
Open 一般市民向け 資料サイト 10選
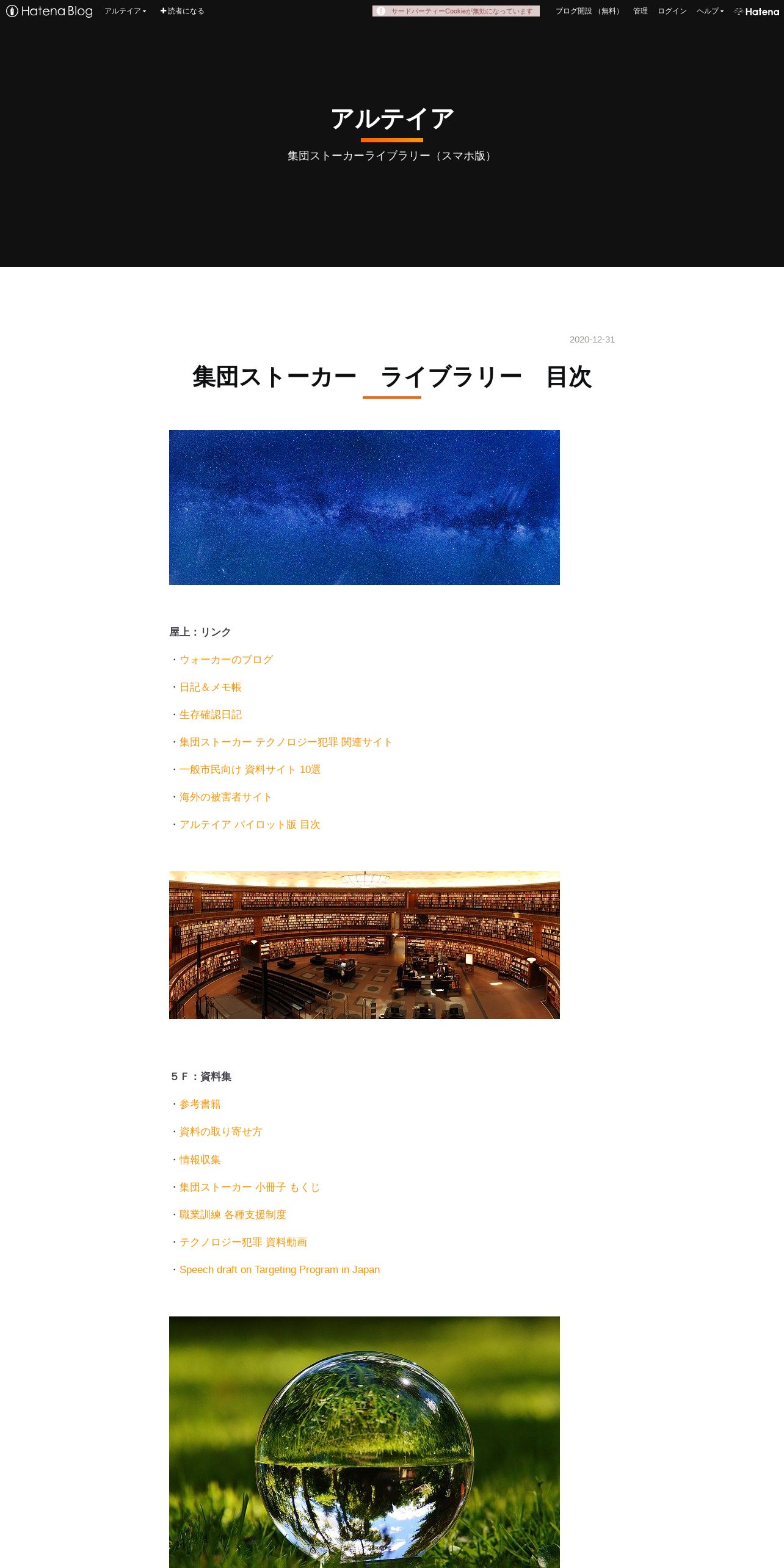[250, 769]
